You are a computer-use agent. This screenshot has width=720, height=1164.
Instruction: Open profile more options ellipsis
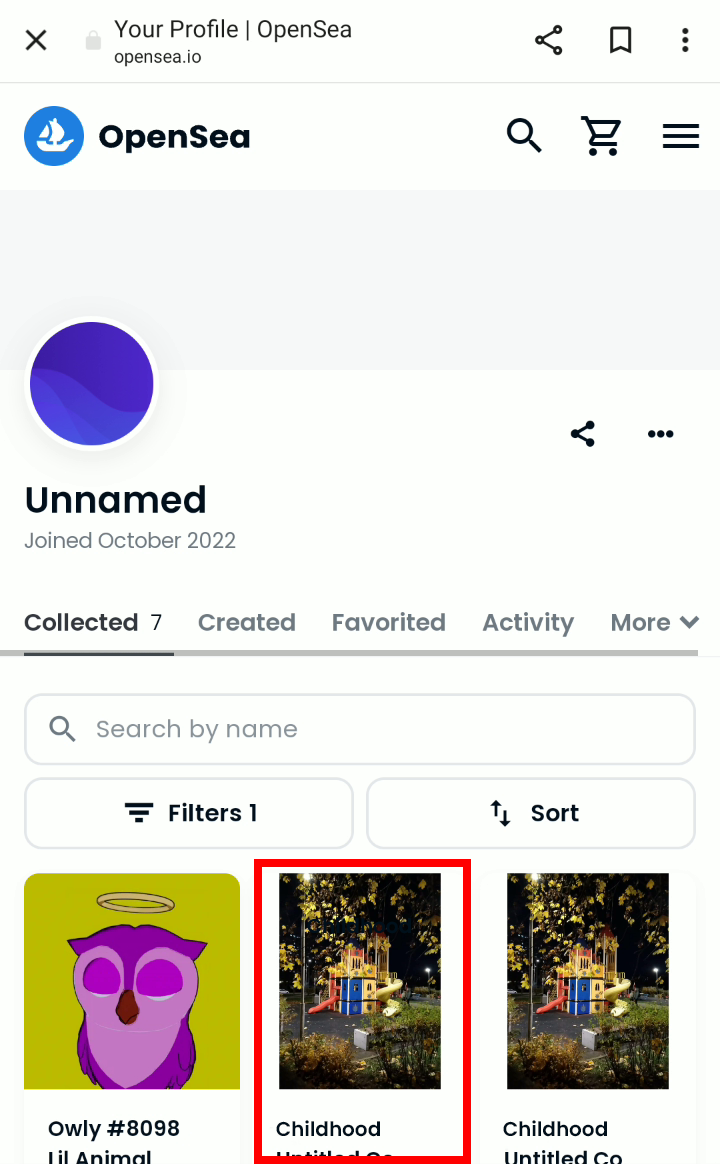660,434
